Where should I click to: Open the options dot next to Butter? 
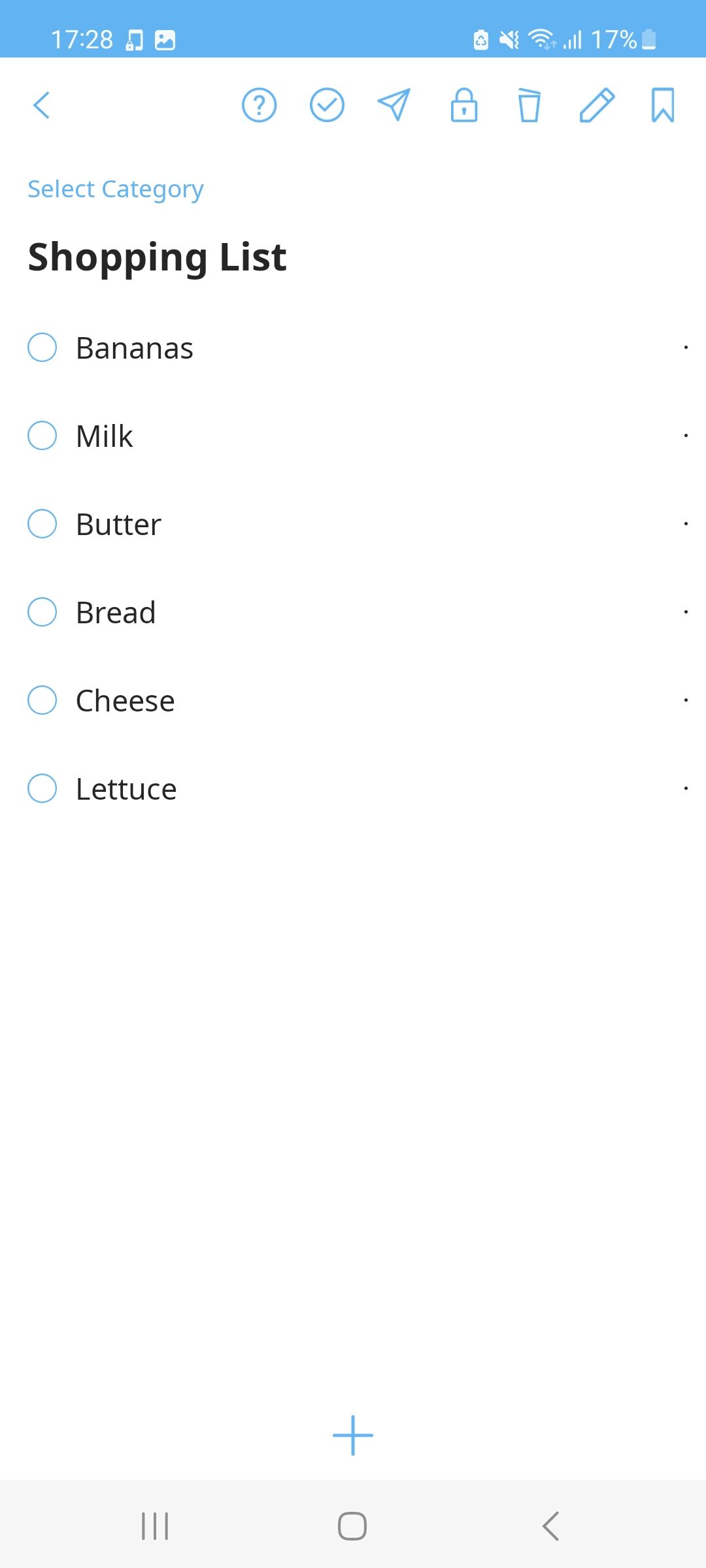[x=685, y=523]
